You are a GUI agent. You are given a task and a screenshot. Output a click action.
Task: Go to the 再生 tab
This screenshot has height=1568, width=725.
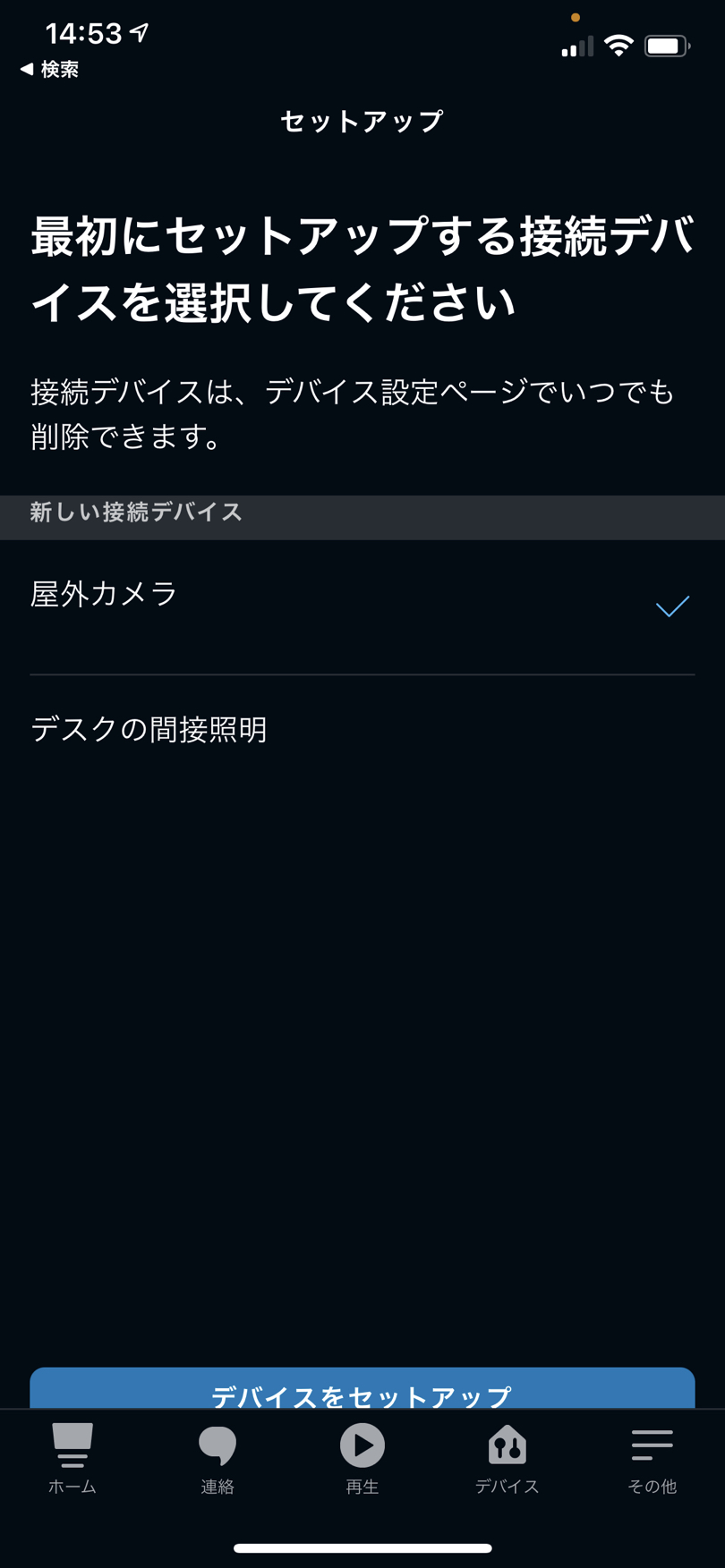(x=362, y=1459)
